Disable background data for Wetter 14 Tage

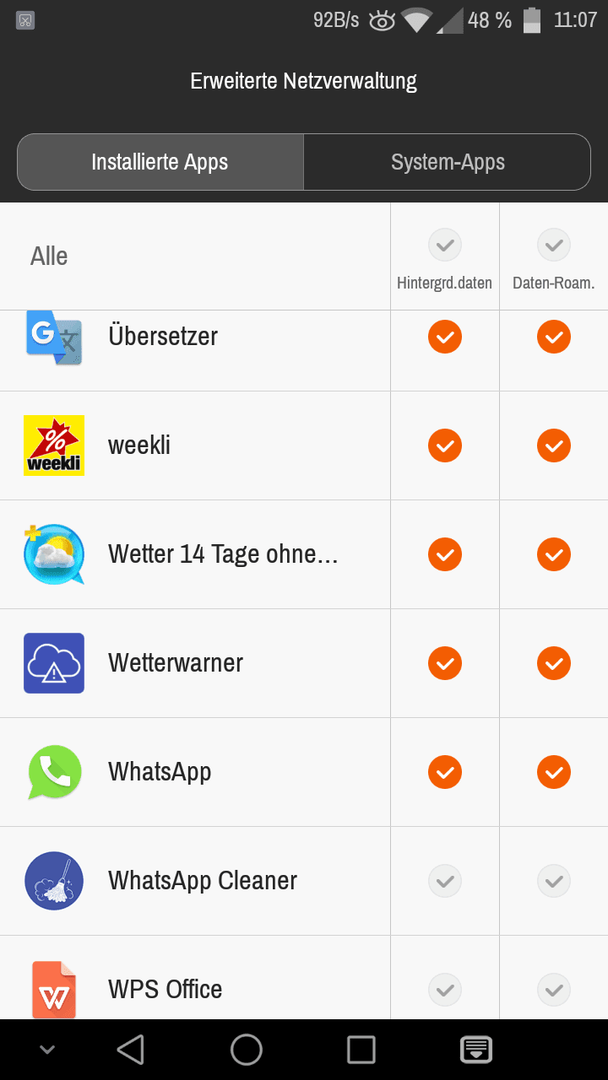[x=445, y=554]
